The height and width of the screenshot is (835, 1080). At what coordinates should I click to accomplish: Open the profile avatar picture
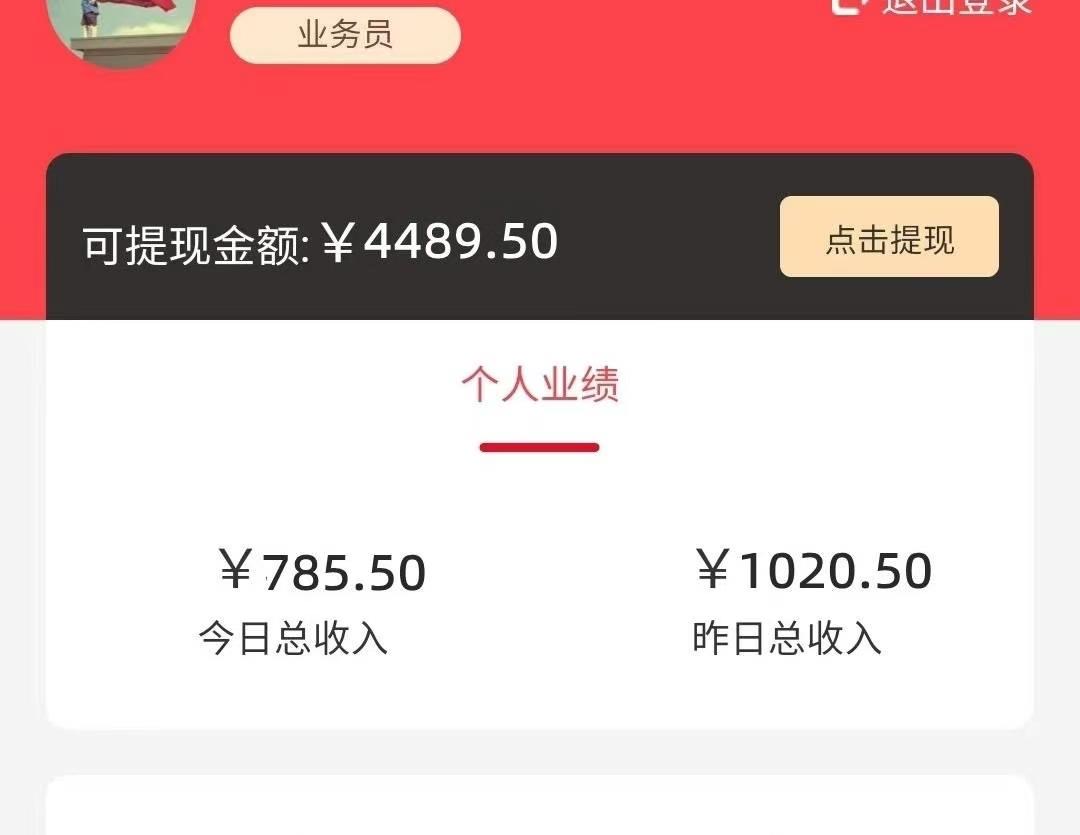[121, 28]
